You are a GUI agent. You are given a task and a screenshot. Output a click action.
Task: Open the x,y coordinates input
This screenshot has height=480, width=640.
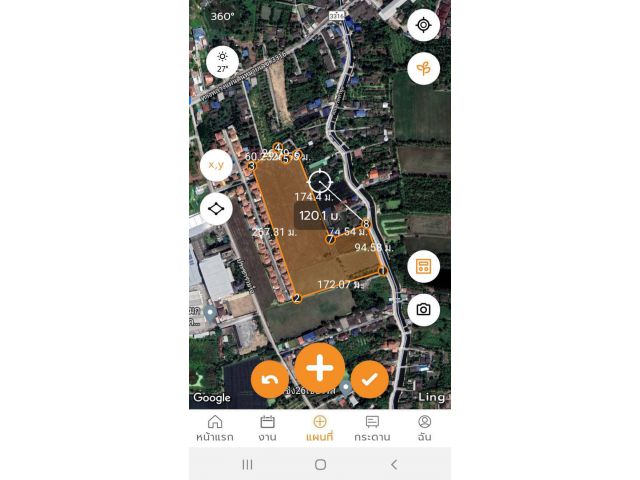(216, 164)
